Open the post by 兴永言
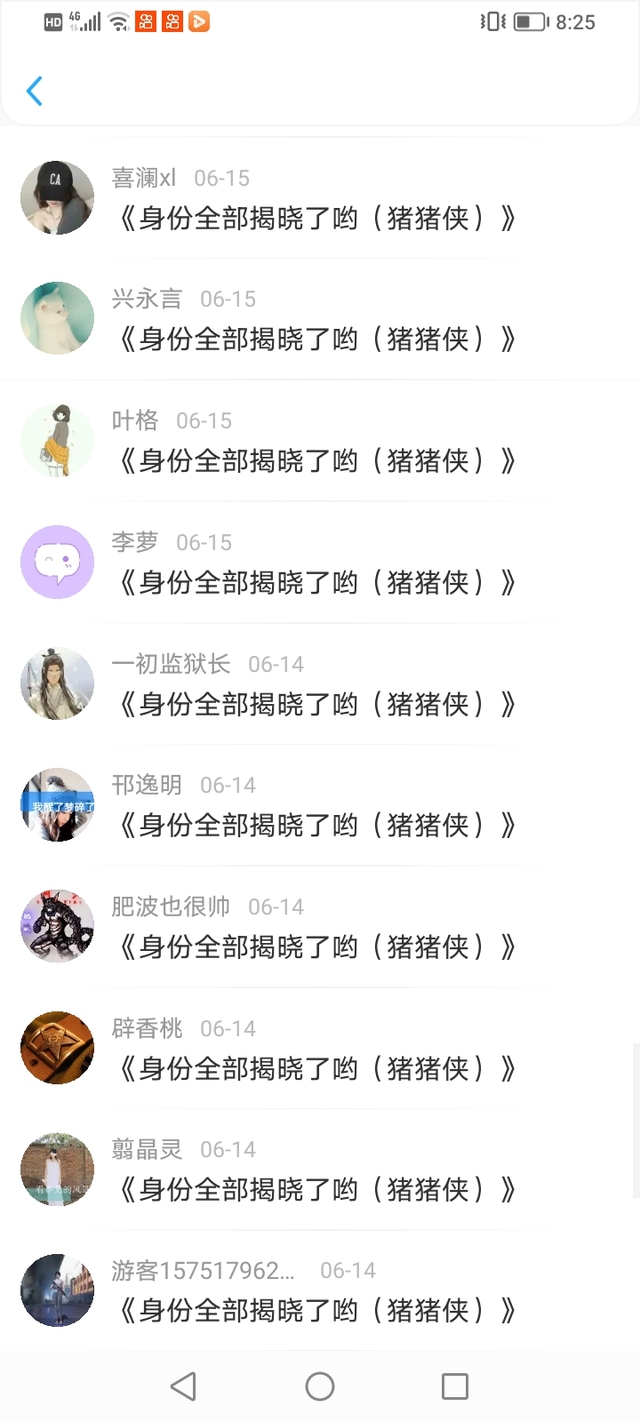The height and width of the screenshot is (1422, 640). click(x=317, y=340)
